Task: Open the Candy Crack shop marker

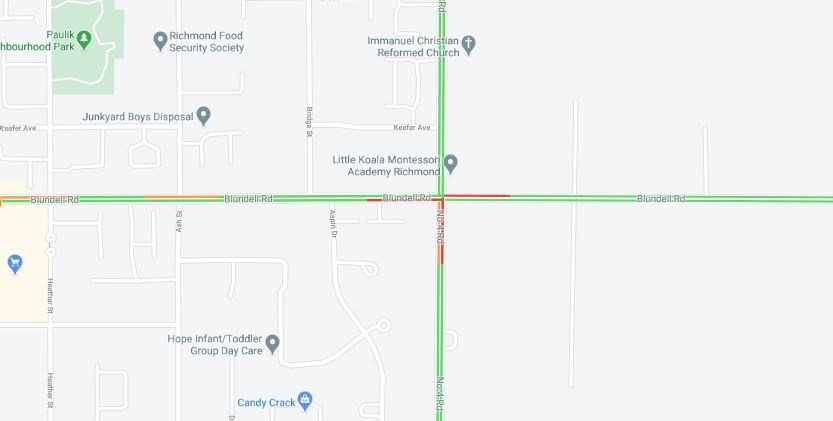Action: tap(306, 402)
